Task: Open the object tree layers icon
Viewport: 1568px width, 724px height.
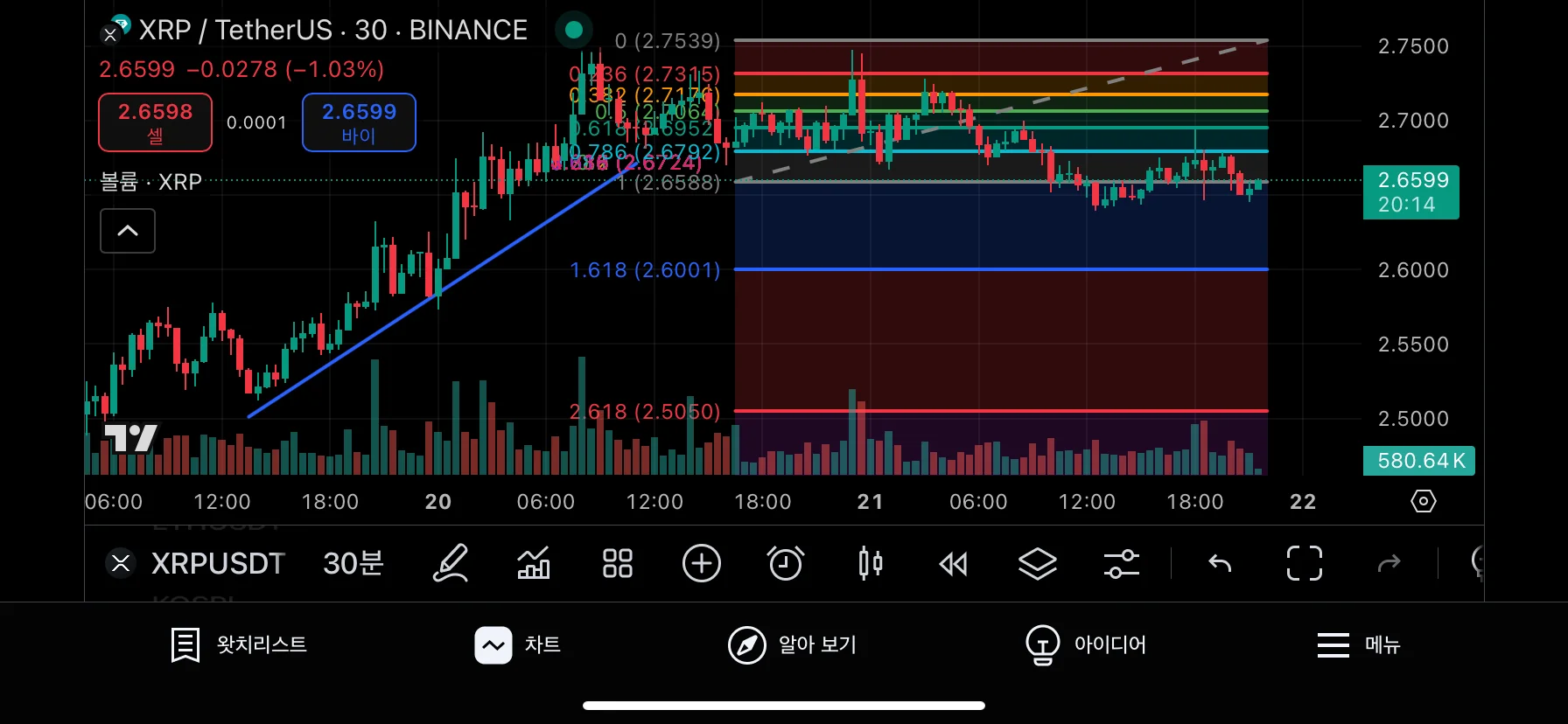Action: (x=1038, y=564)
